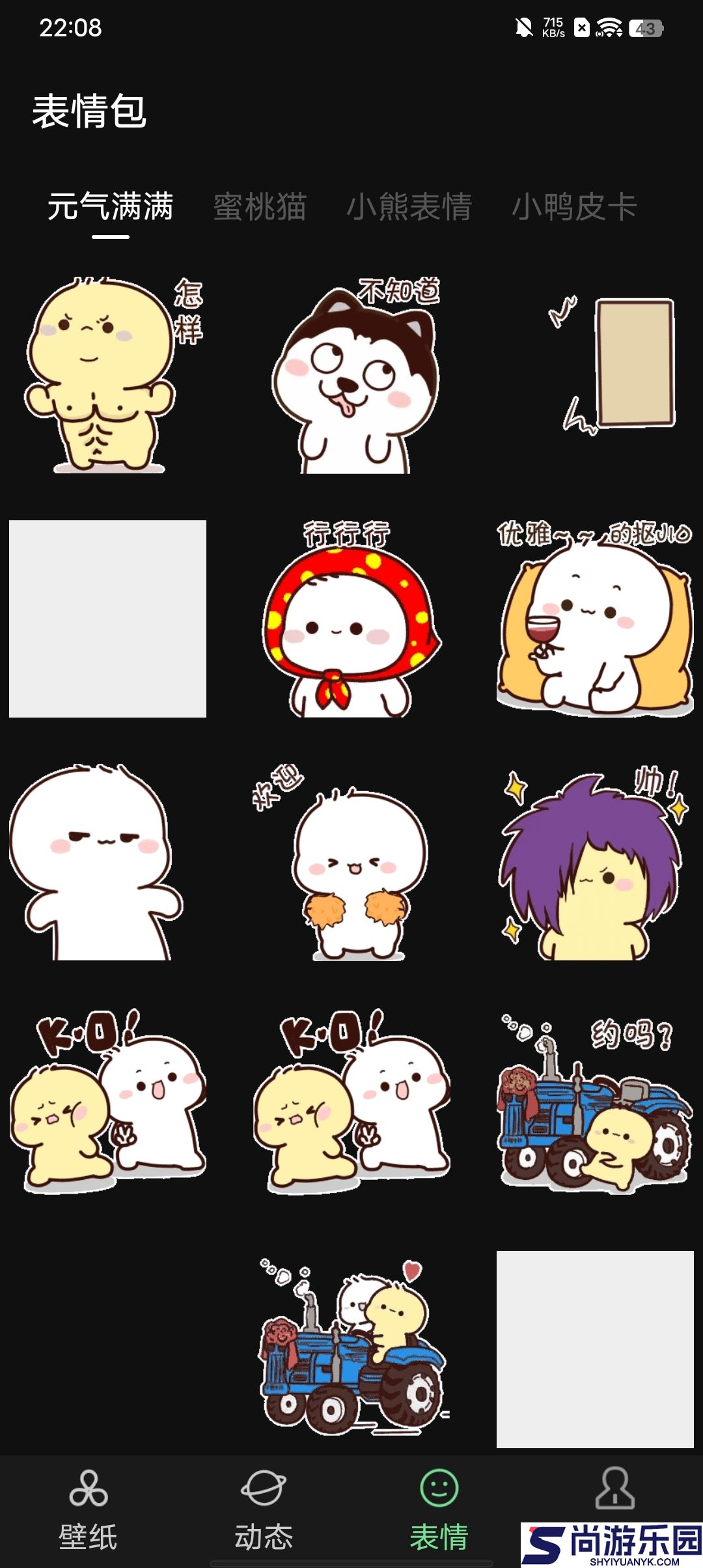The height and width of the screenshot is (1568, 703).
Task: Open the 优雅 wine glass sticker
Action: (595, 619)
